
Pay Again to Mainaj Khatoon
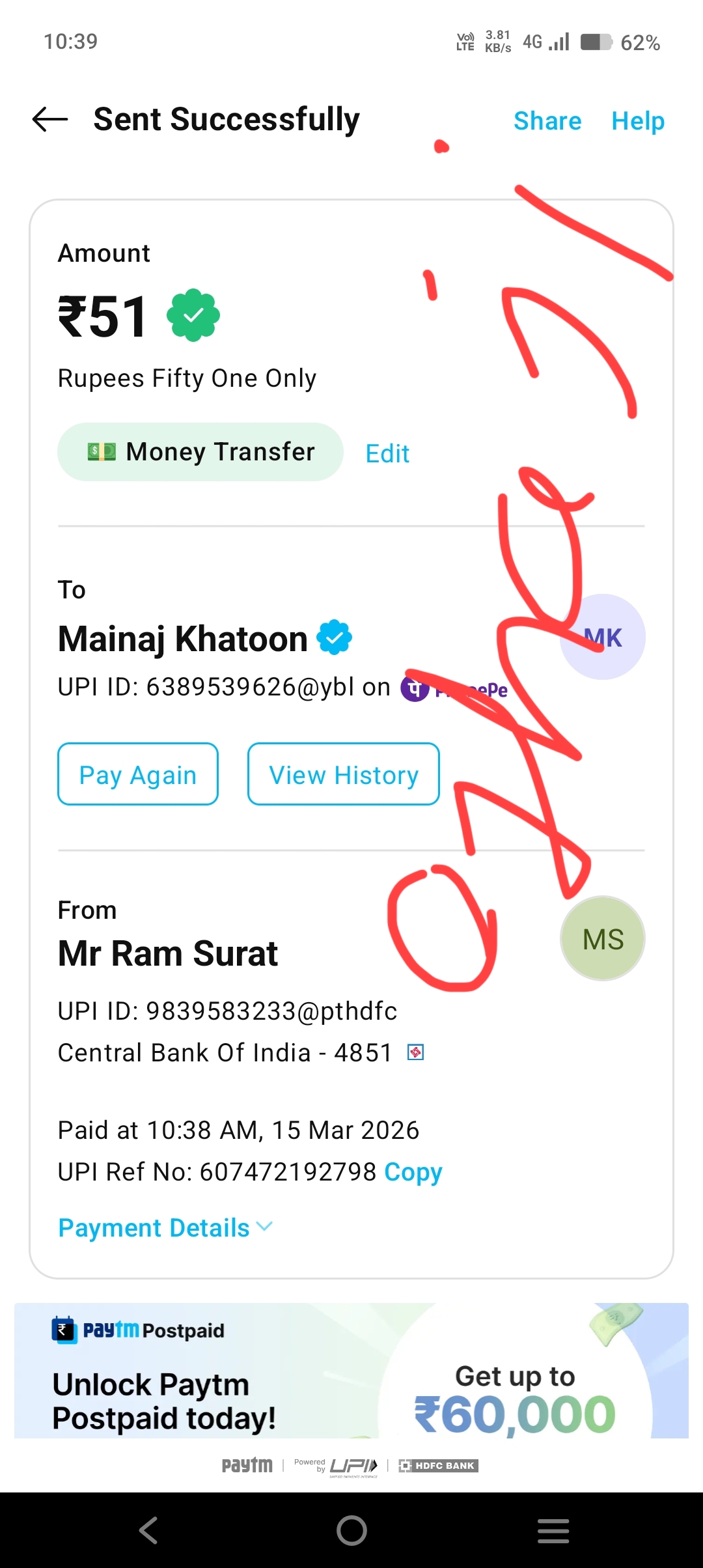click(138, 774)
